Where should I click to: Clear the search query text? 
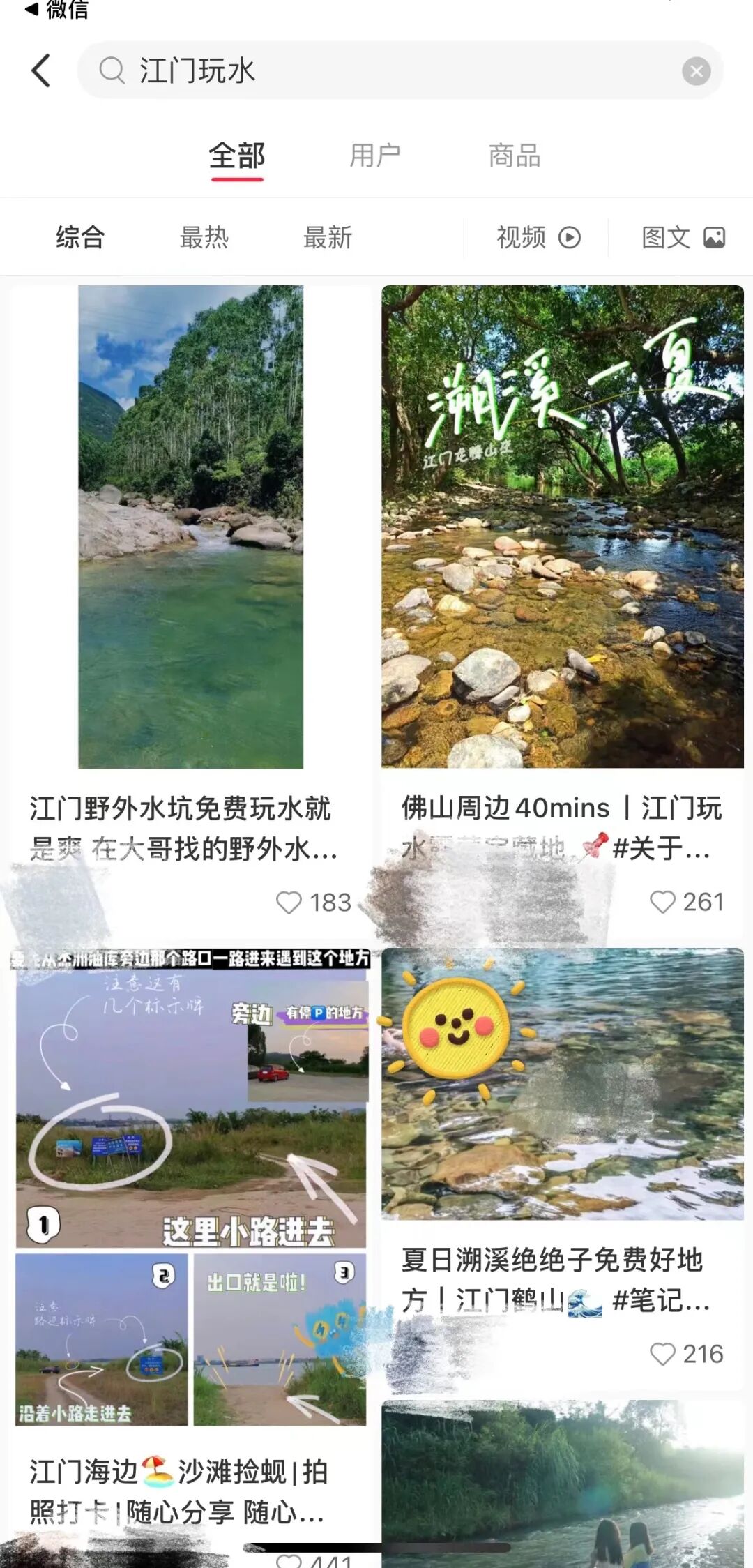pyautogui.click(x=696, y=71)
